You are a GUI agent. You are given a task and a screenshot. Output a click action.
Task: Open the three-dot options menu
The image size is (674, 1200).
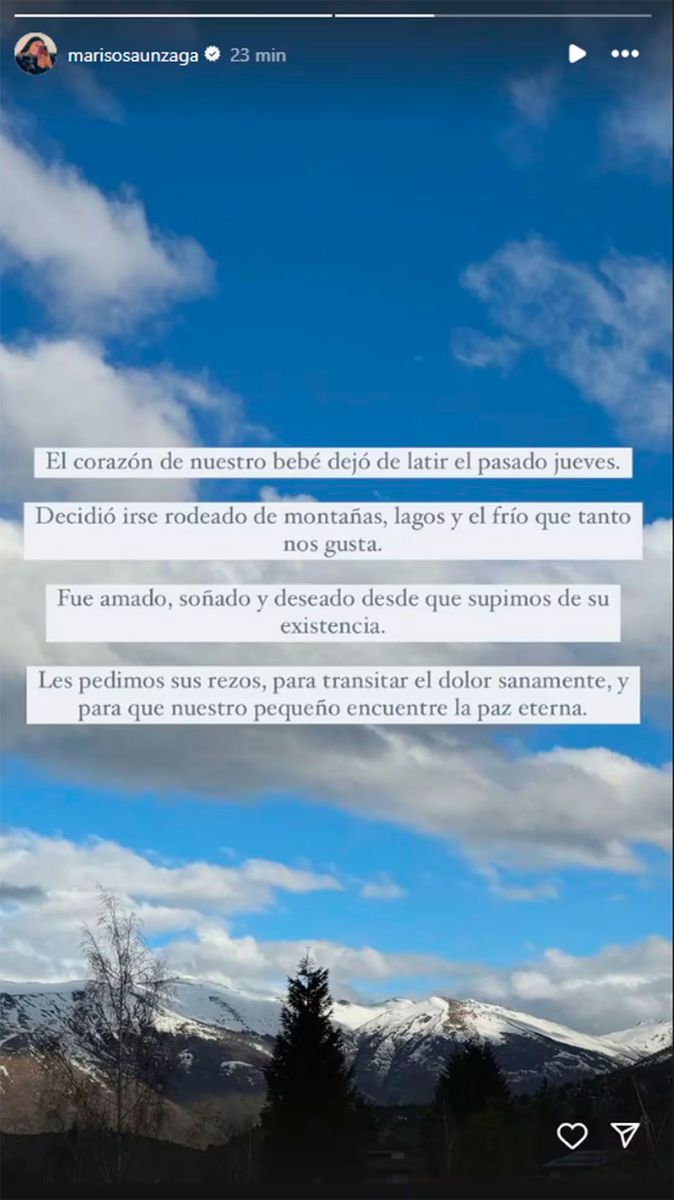(625, 54)
